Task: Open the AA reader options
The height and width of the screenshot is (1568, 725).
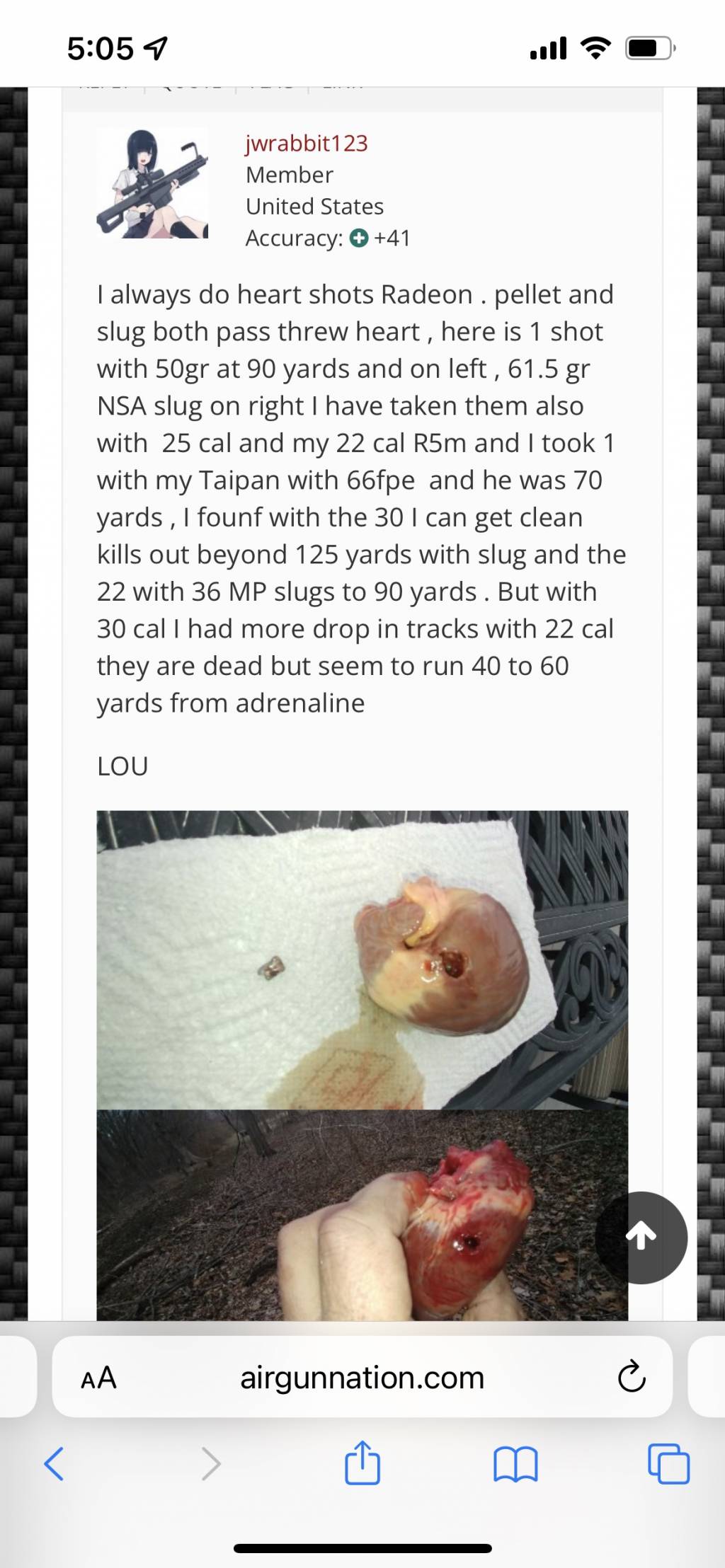Action: pyautogui.click(x=98, y=1378)
